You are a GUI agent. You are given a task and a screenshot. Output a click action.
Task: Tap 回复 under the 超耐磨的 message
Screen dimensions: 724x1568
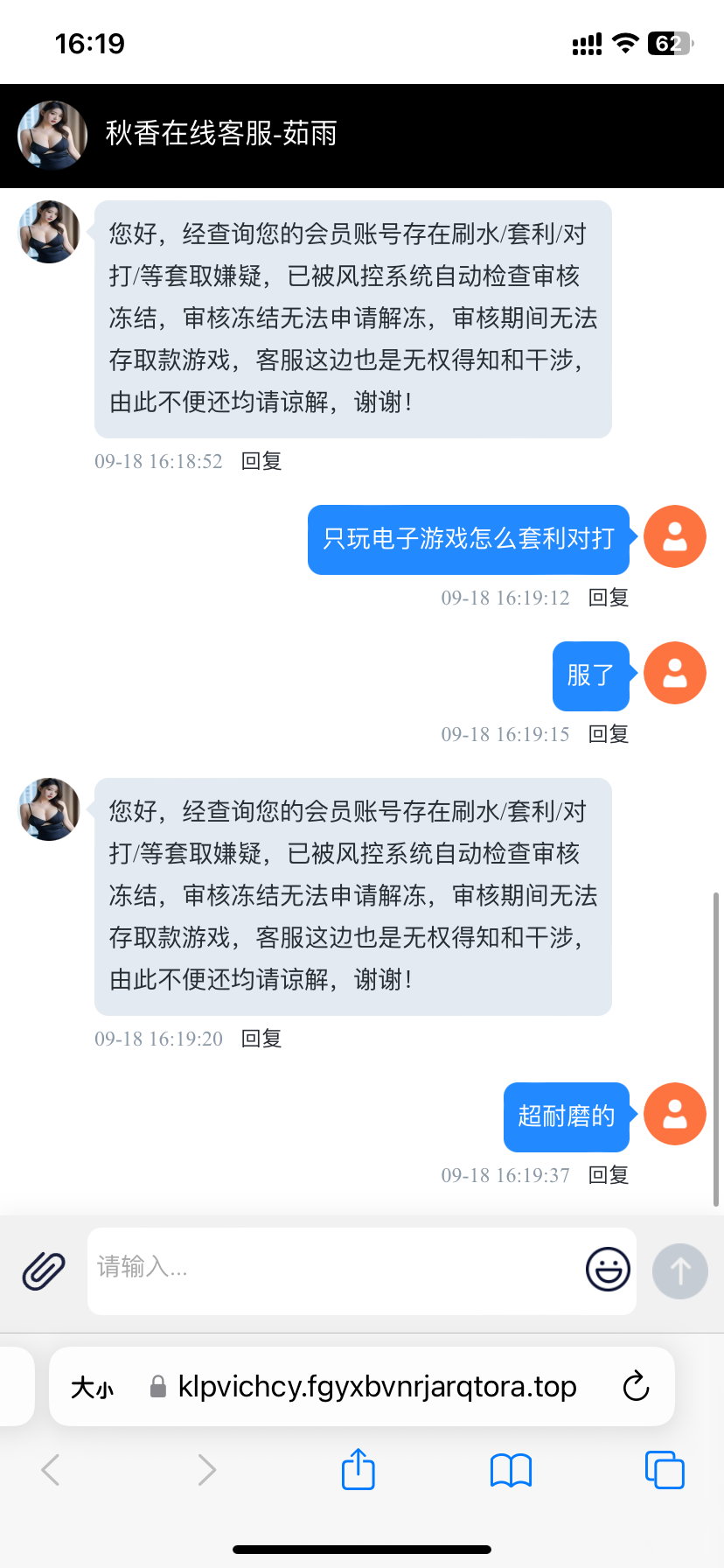click(x=609, y=1175)
